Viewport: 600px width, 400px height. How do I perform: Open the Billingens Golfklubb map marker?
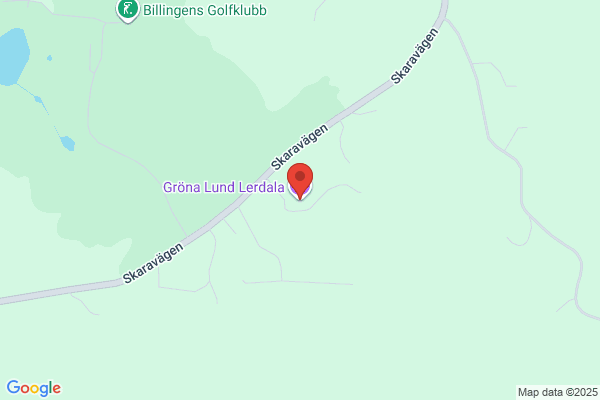(128, 10)
